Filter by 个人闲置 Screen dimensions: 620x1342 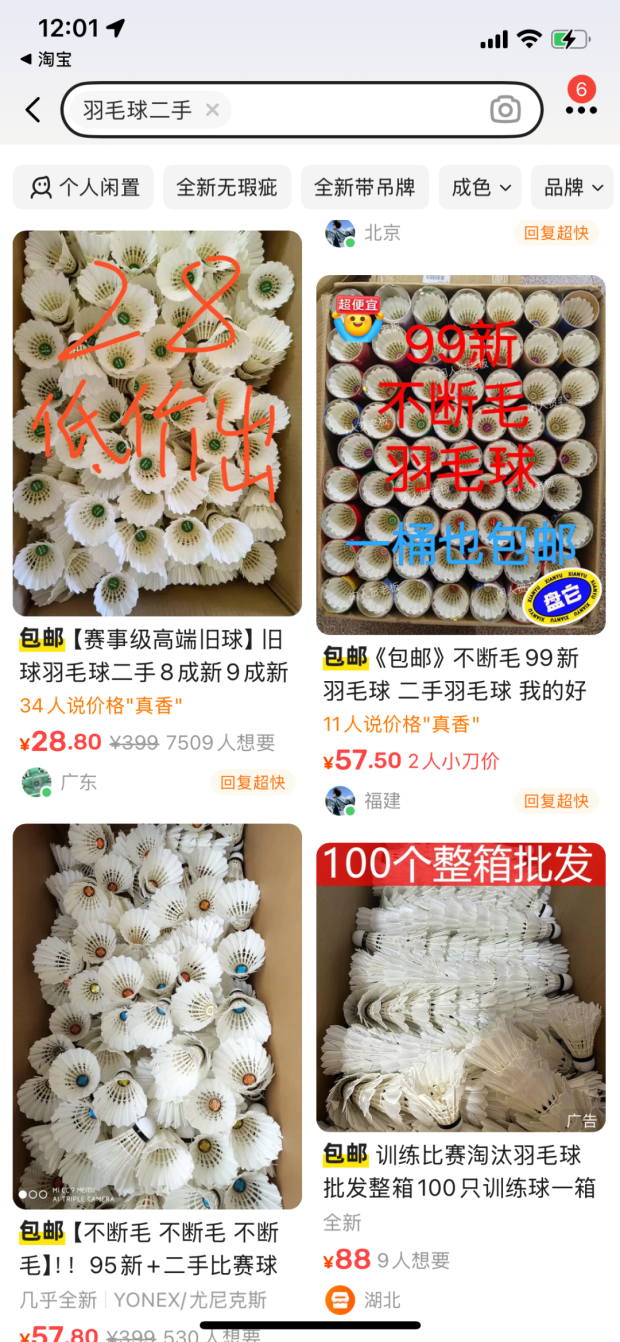[x=84, y=187]
